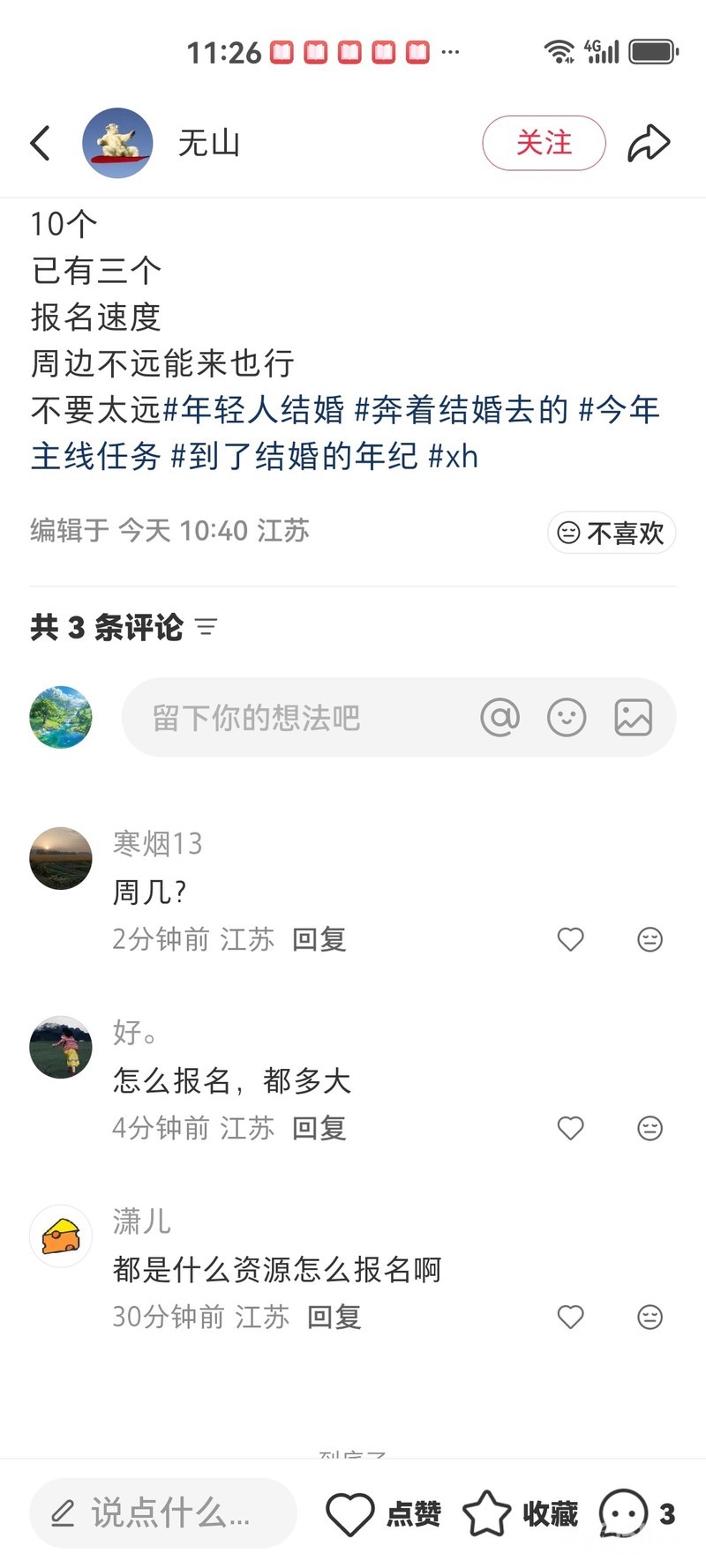The height and width of the screenshot is (1568, 706).
Task: Open the 说点什么 bottom input
Action: (x=163, y=1514)
